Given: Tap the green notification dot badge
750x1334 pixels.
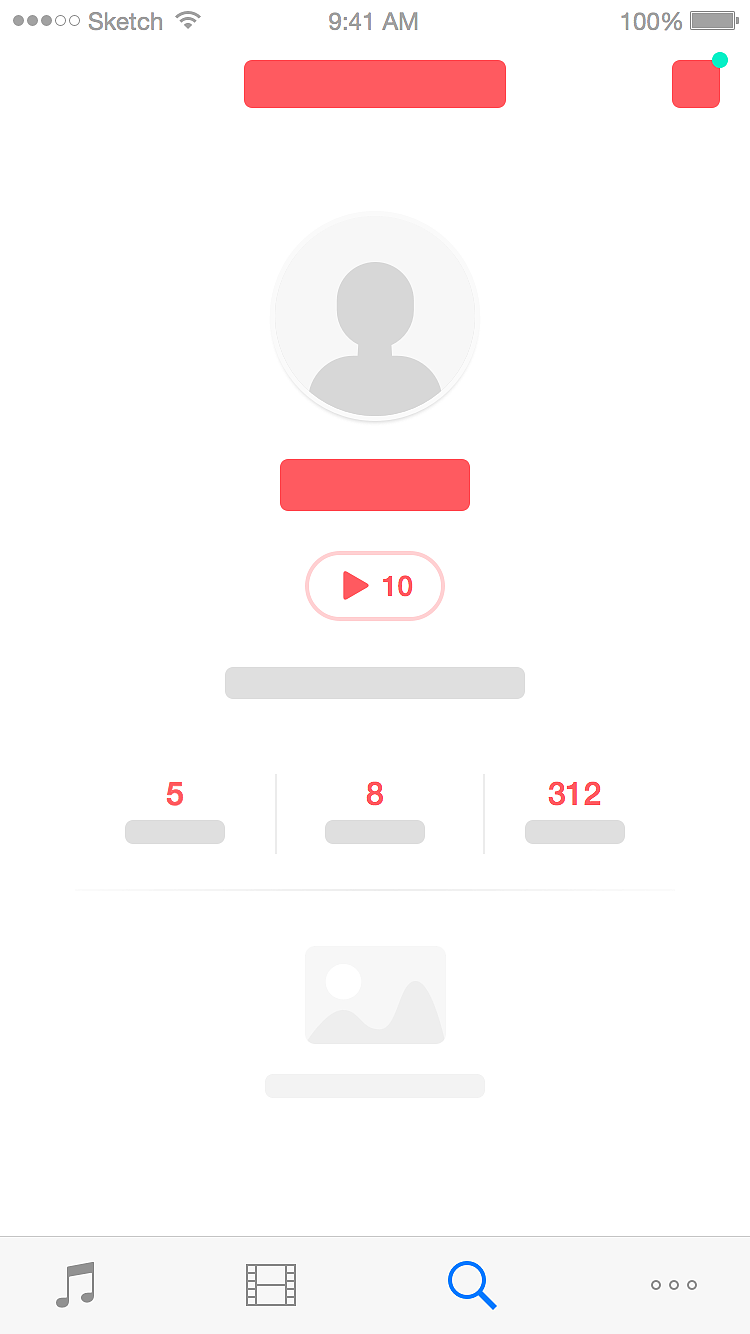Looking at the screenshot, I should coord(720,60).
